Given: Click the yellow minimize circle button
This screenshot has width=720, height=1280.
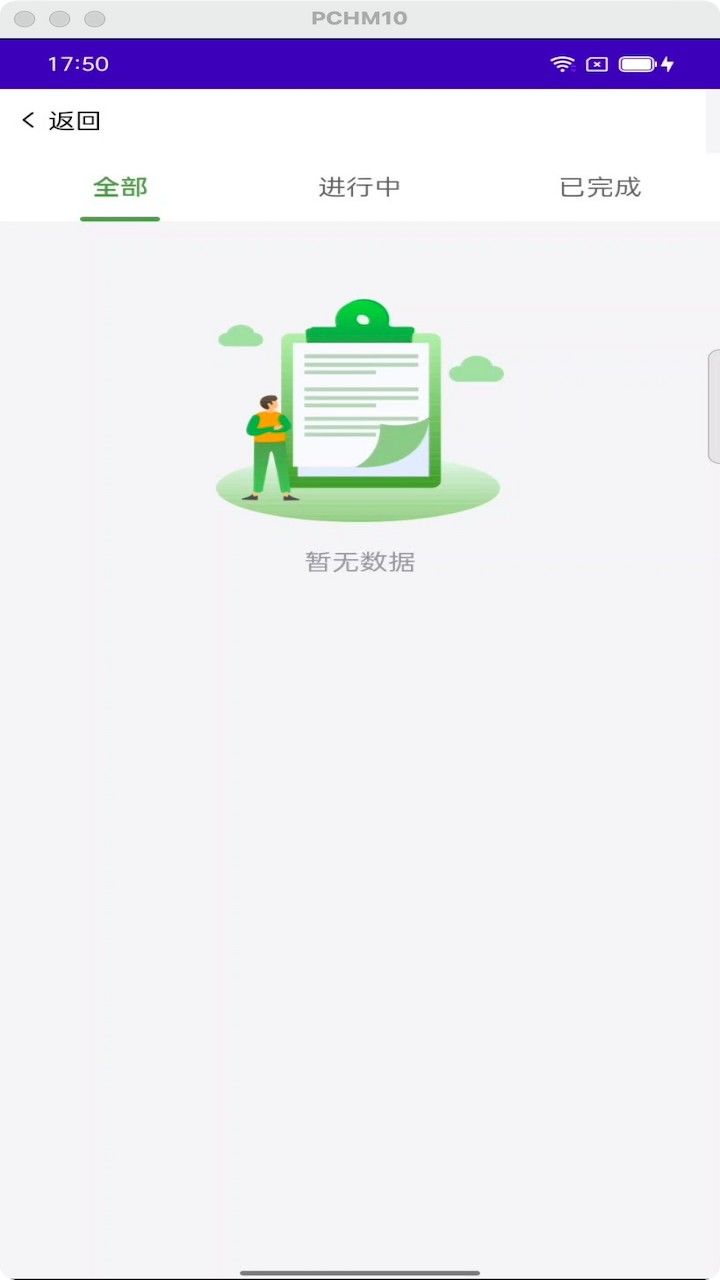Looking at the screenshot, I should click(x=58, y=17).
